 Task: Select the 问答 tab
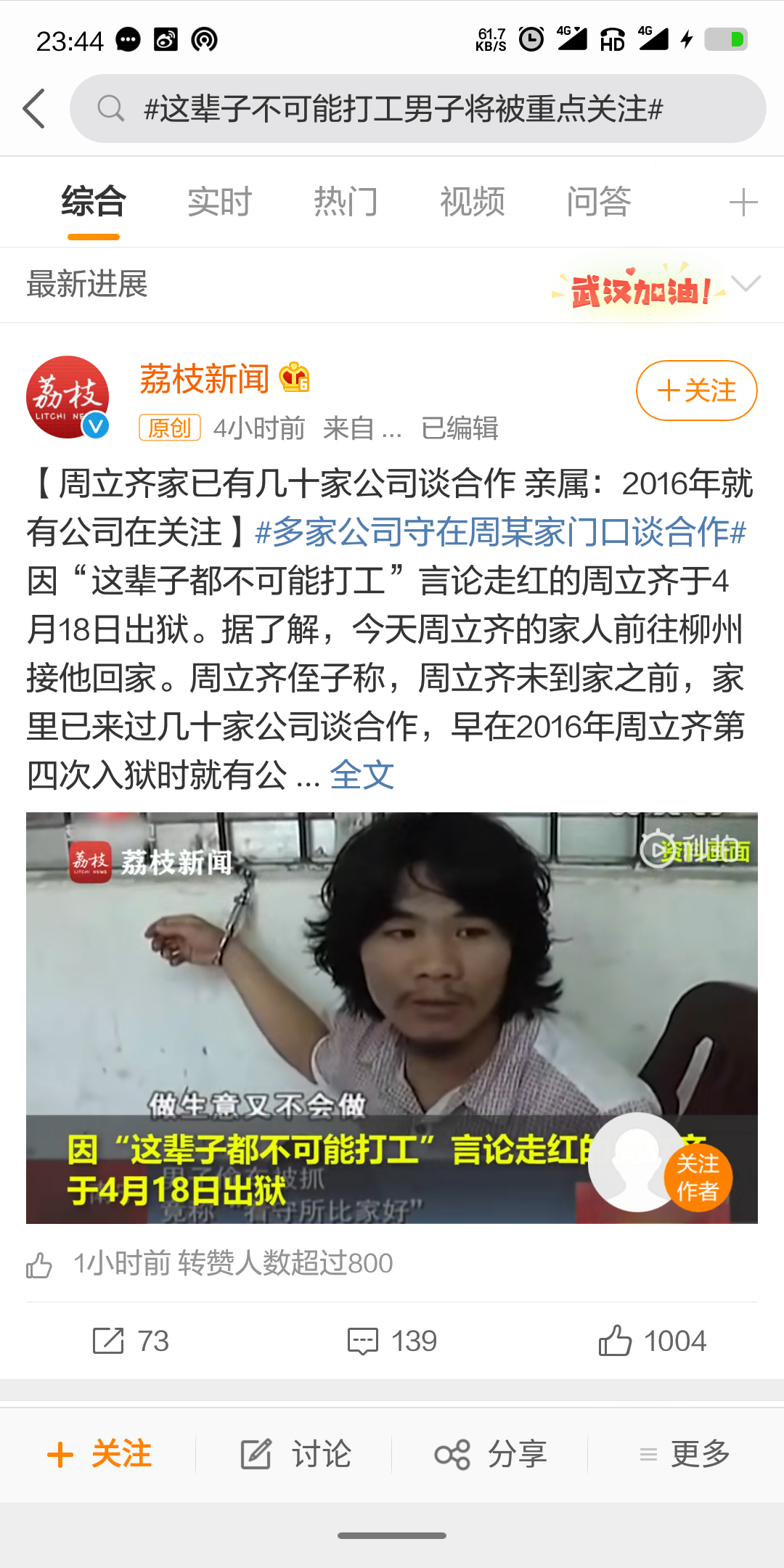click(598, 202)
